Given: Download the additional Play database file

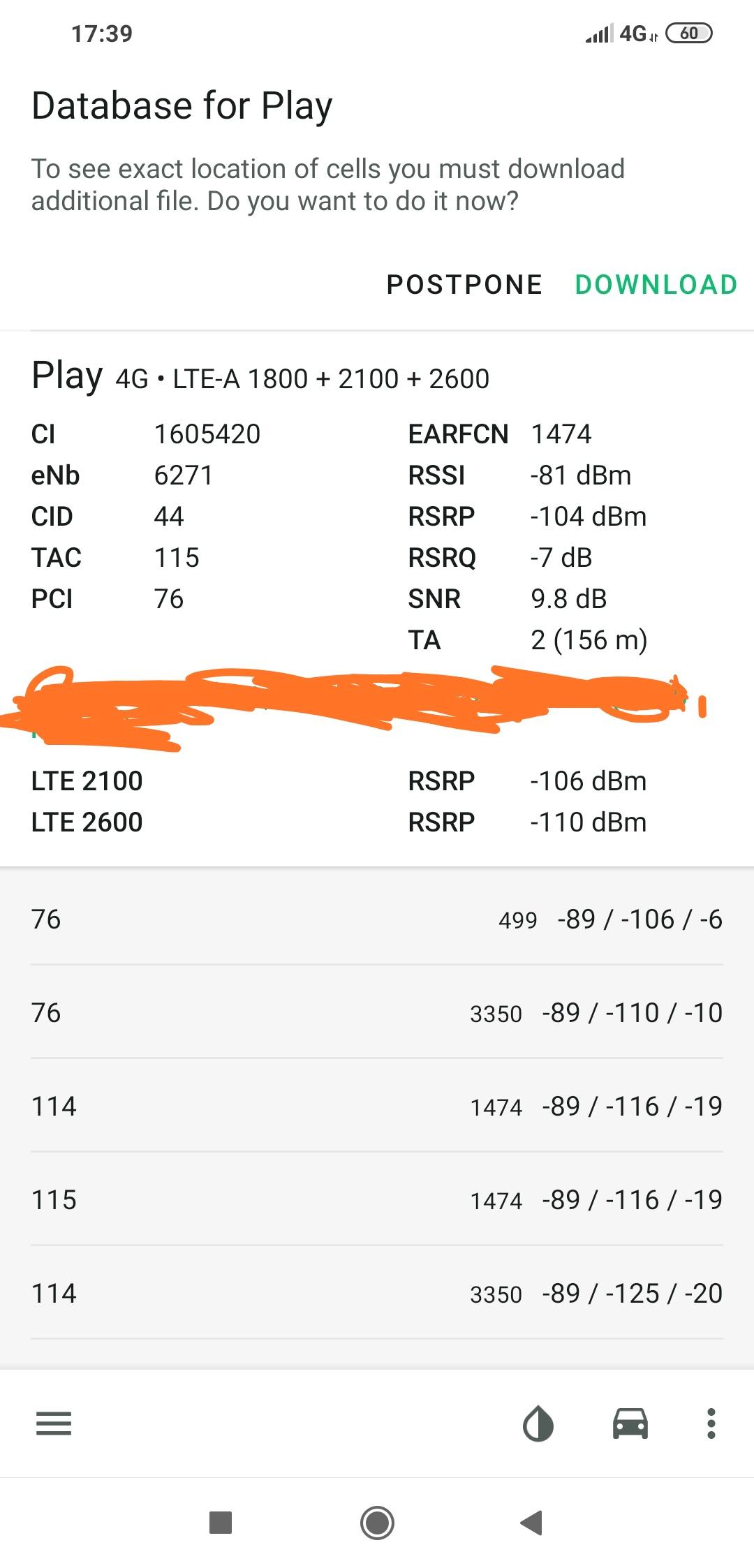Looking at the screenshot, I should [656, 285].
